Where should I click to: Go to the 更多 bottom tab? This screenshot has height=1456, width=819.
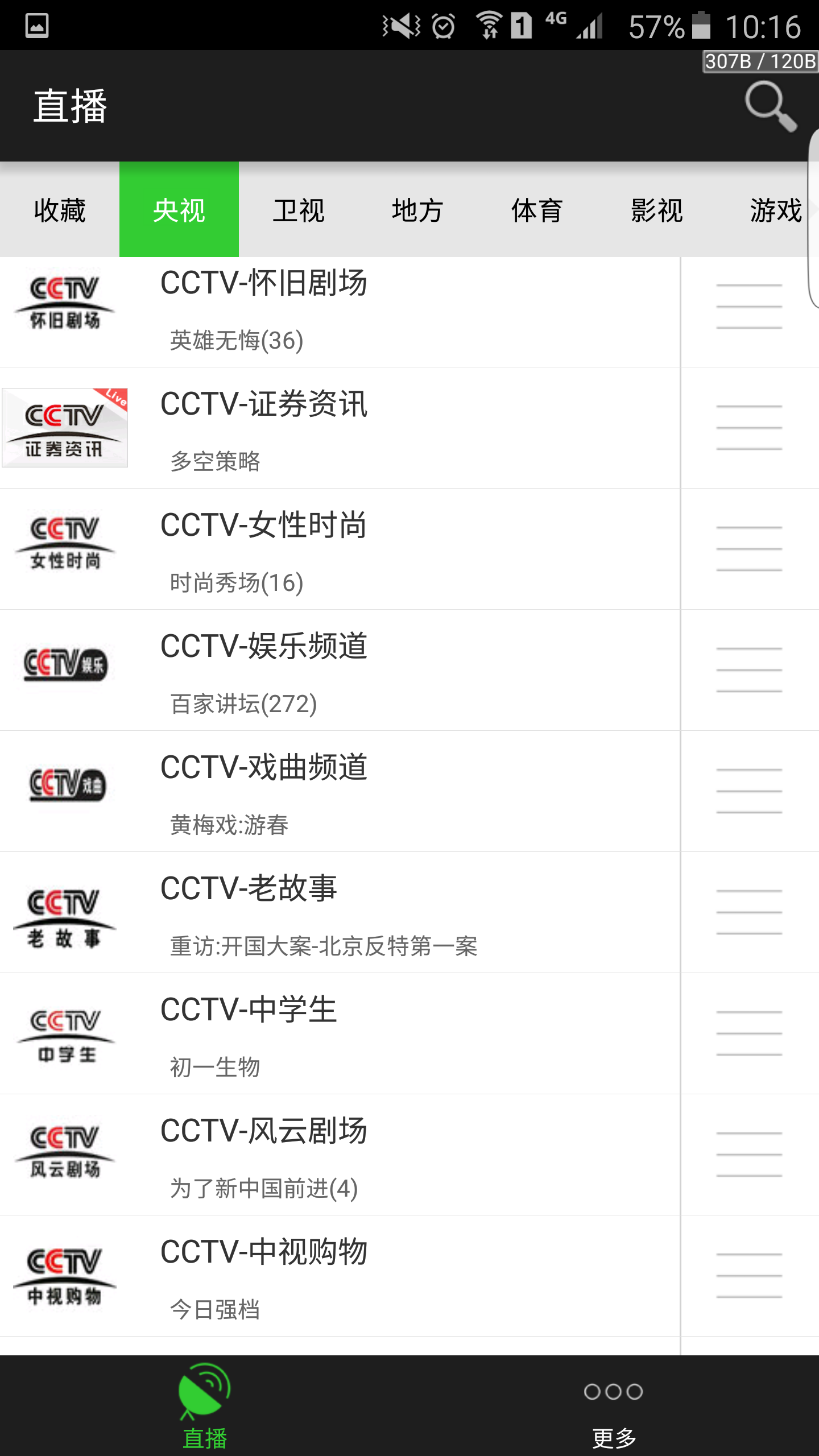614,1406
